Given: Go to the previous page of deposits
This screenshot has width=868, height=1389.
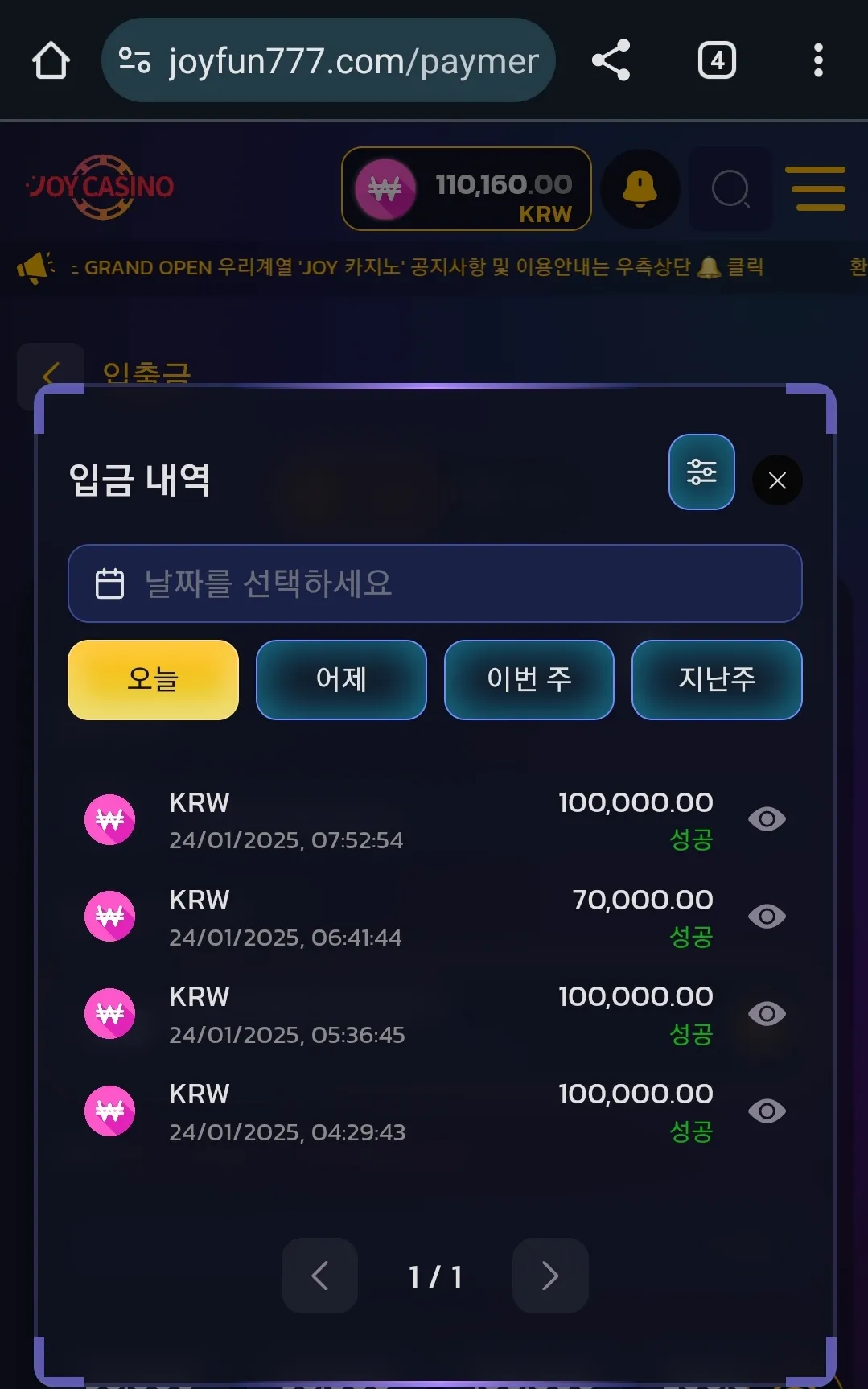Looking at the screenshot, I should coord(319,1276).
